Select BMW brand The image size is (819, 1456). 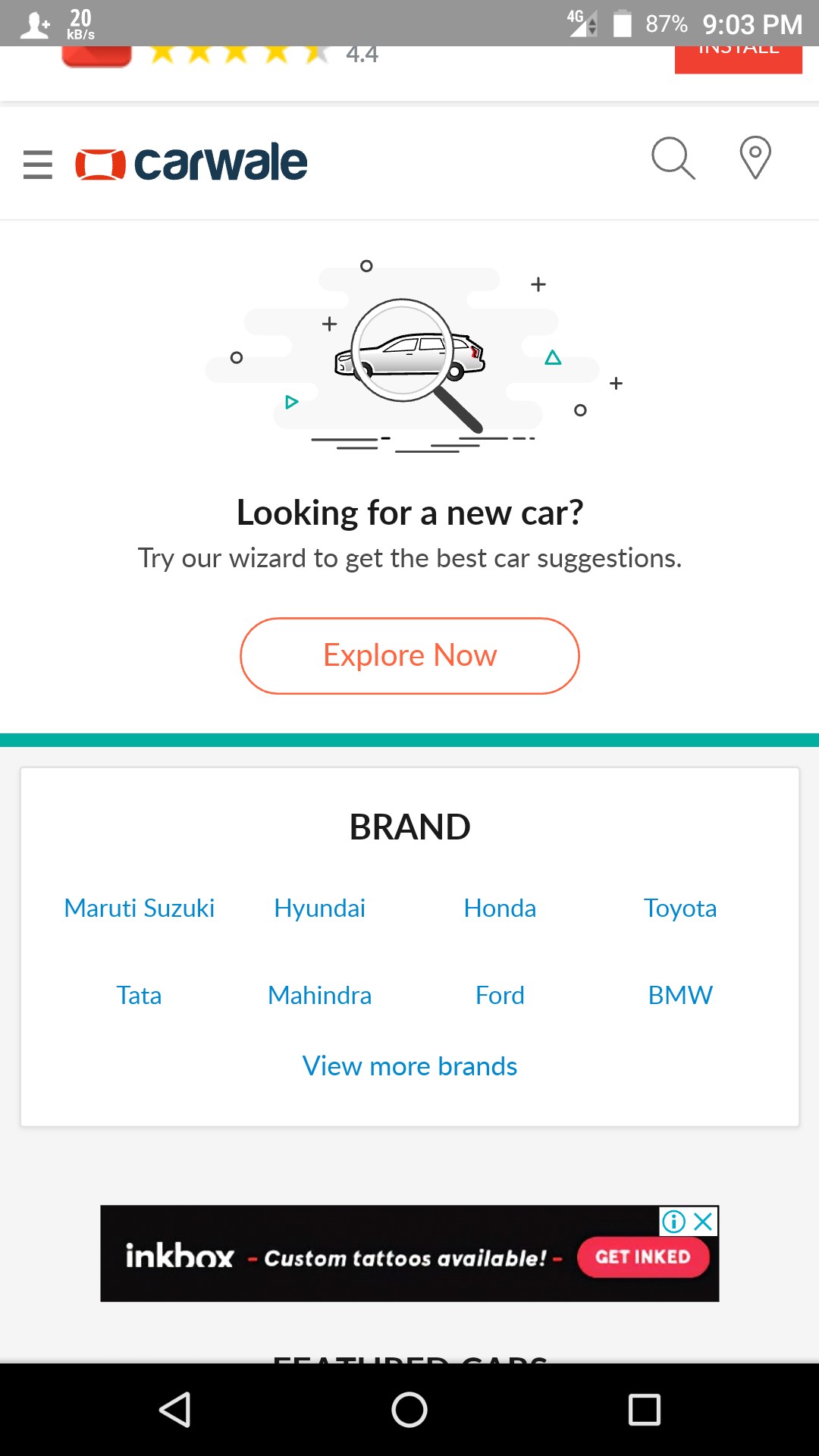click(680, 995)
